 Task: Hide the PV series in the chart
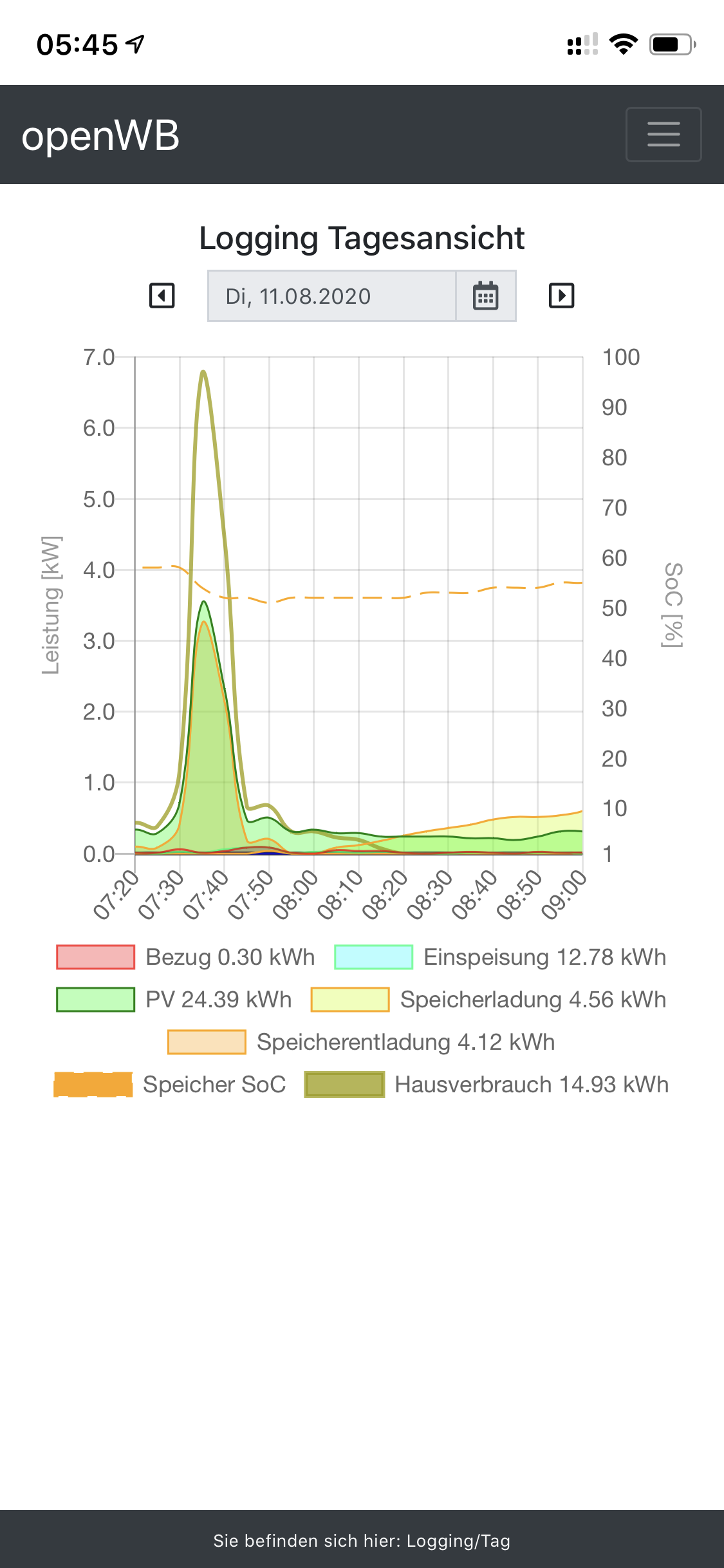pos(174,1000)
